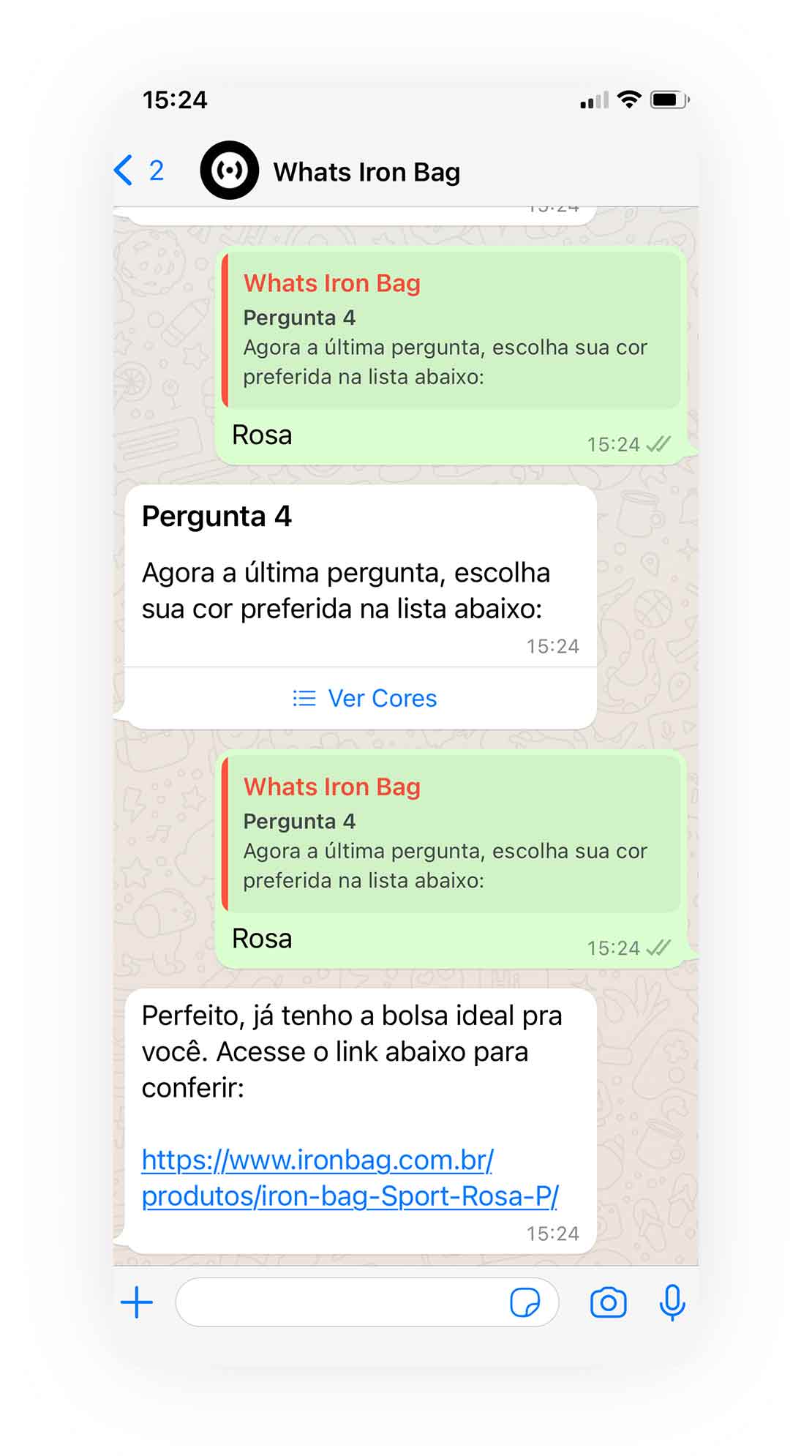Open the Whats Iron Bag profile picture
The width and height of the screenshot is (812, 1456).
click(229, 171)
